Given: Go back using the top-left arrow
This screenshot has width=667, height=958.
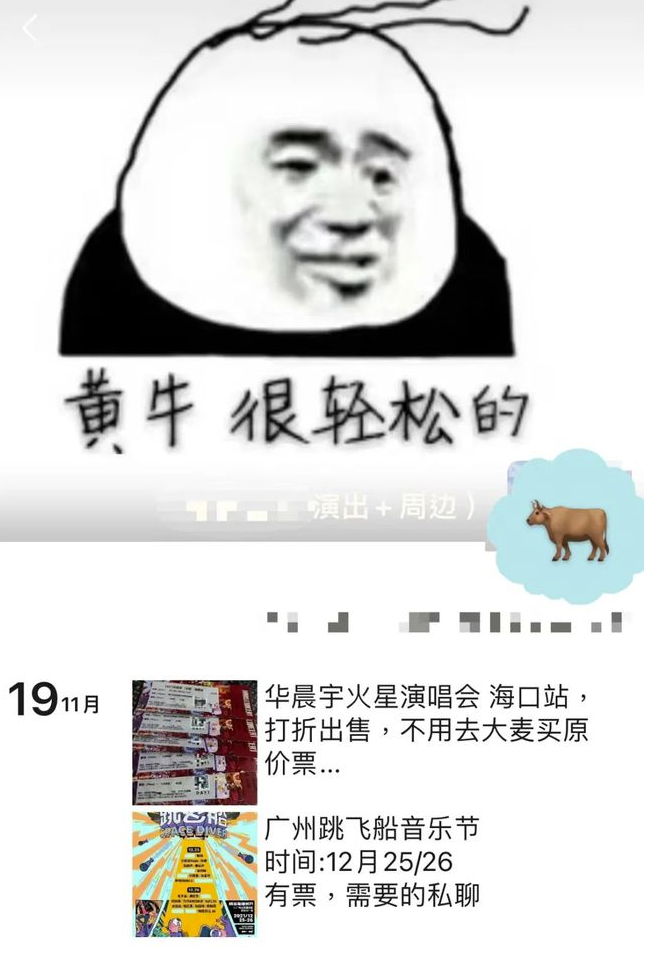Looking at the screenshot, I should [x=30, y=29].
